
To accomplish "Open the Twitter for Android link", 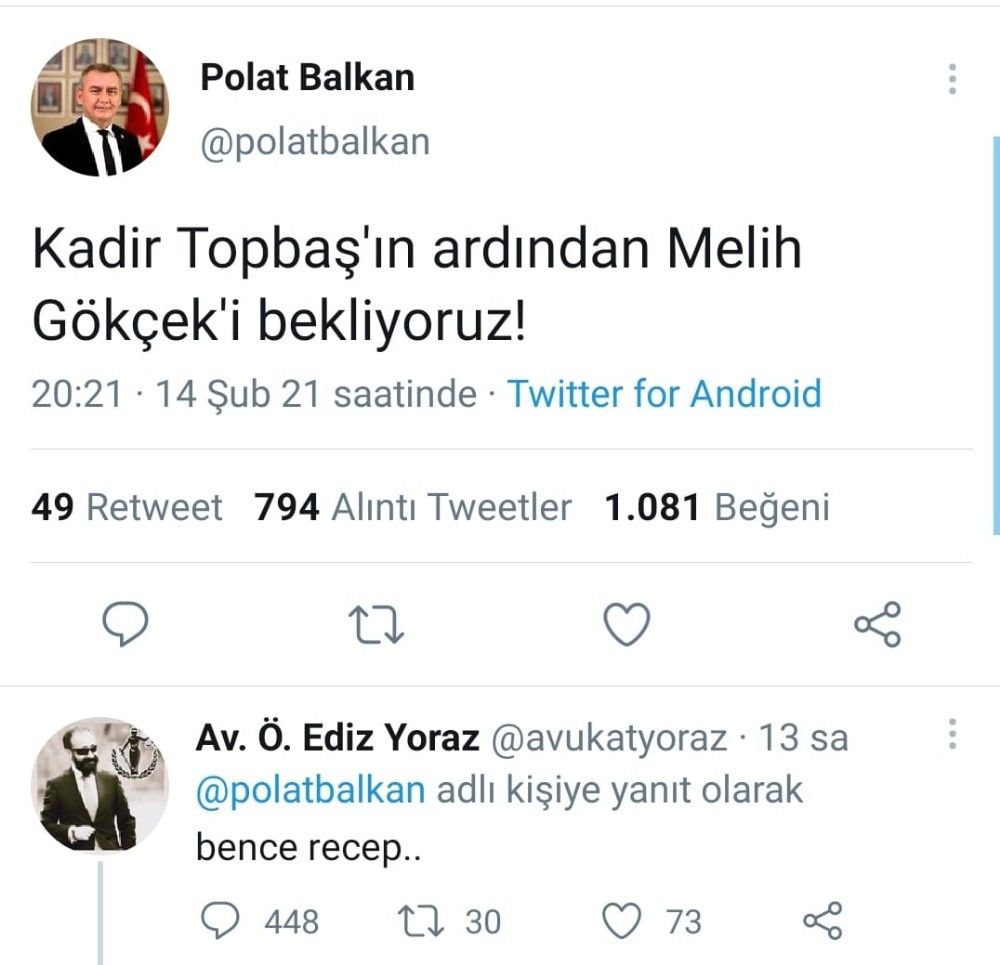I will (x=664, y=394).
